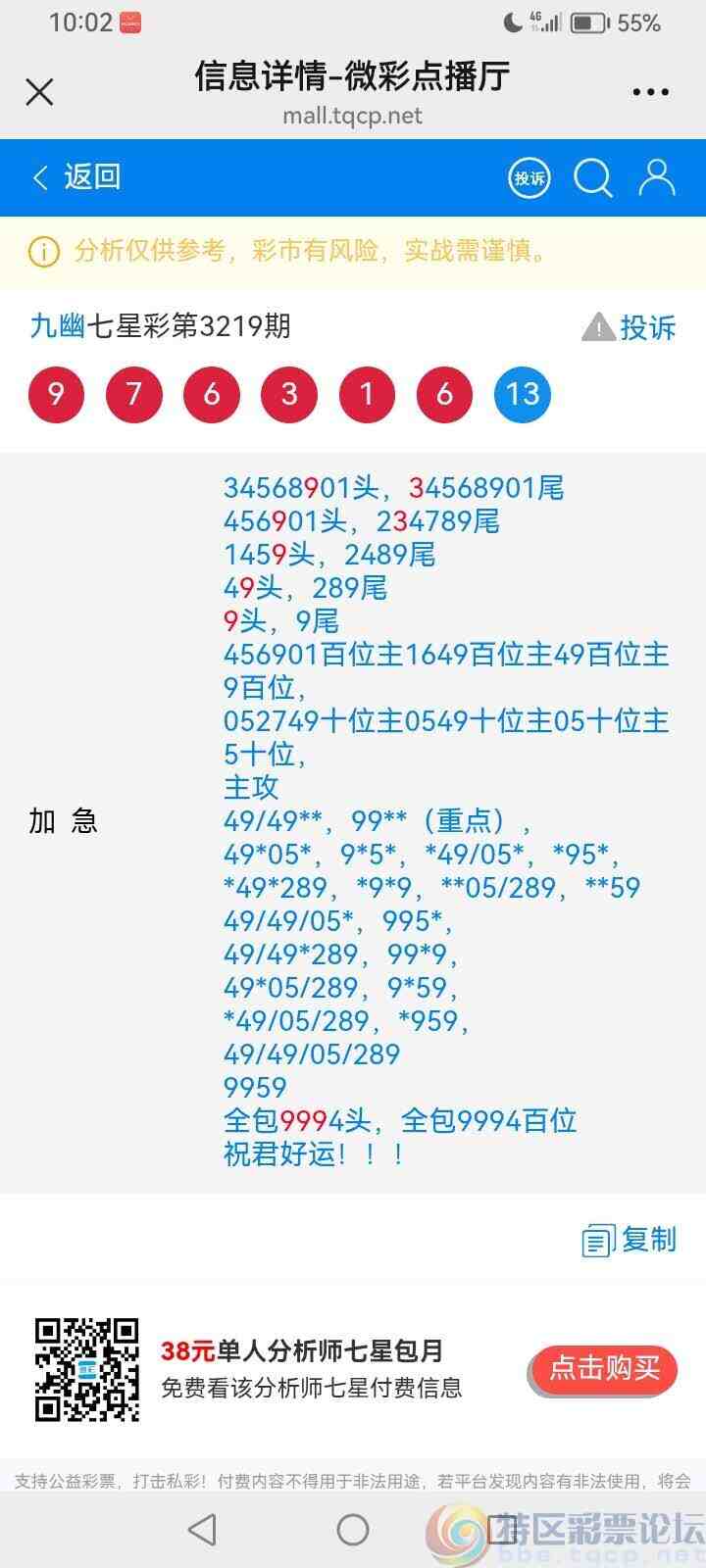Open the search magnifier icon
This screenshot has width=706, height=1568.
pyautogui.click(x=592, y=178)
